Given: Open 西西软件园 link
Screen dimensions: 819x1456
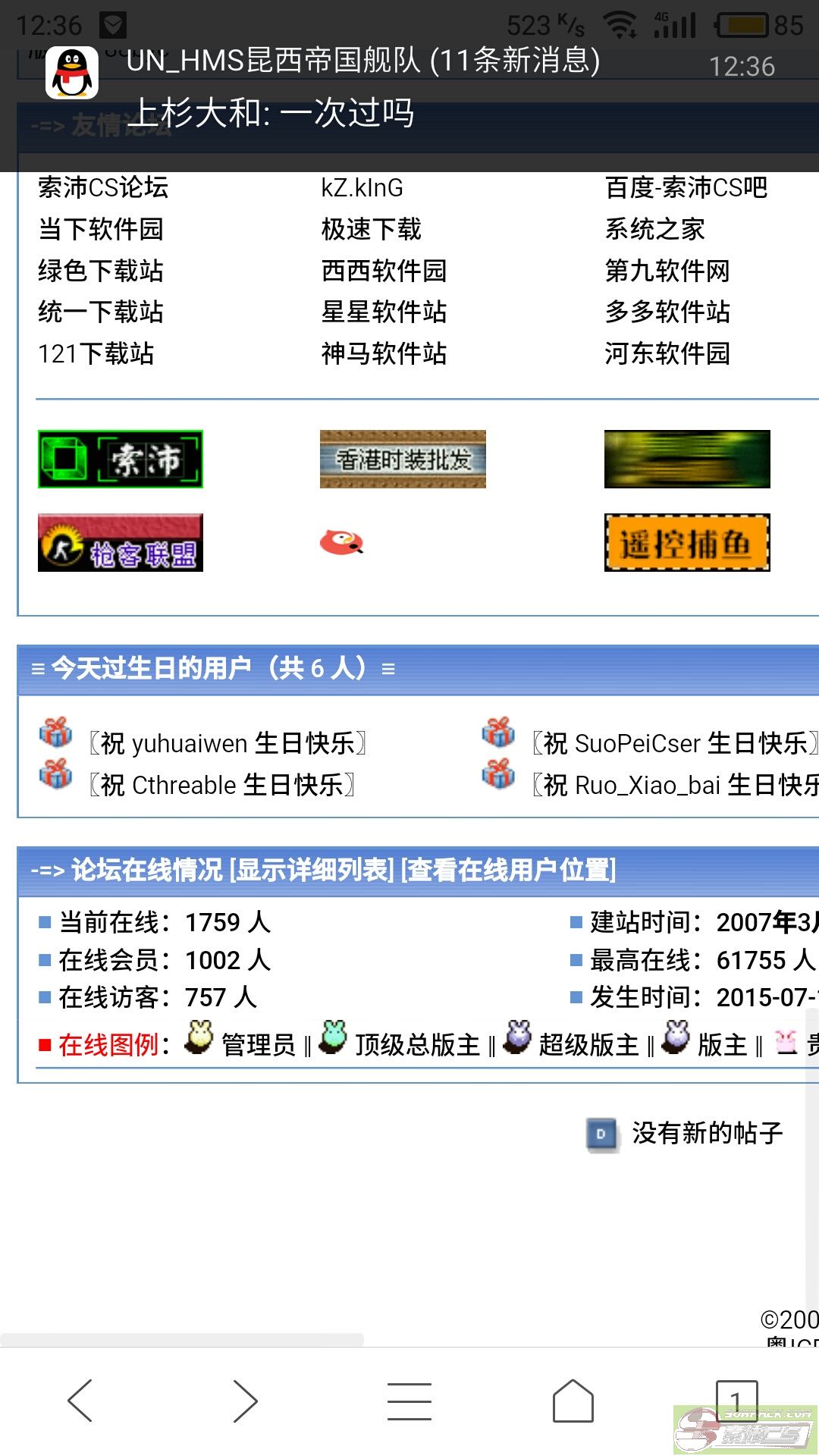Looking at the screenshot, I should point(384,271).
